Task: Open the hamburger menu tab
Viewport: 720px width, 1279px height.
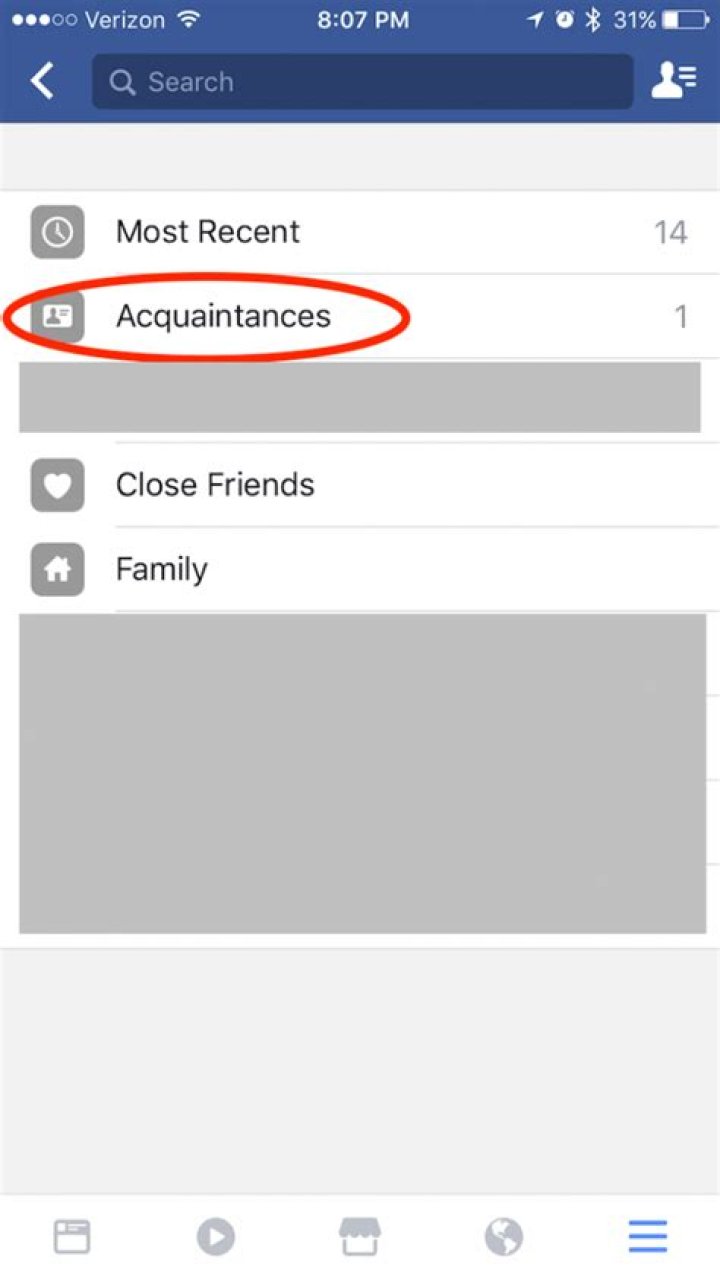Action: coord(648,1237)
